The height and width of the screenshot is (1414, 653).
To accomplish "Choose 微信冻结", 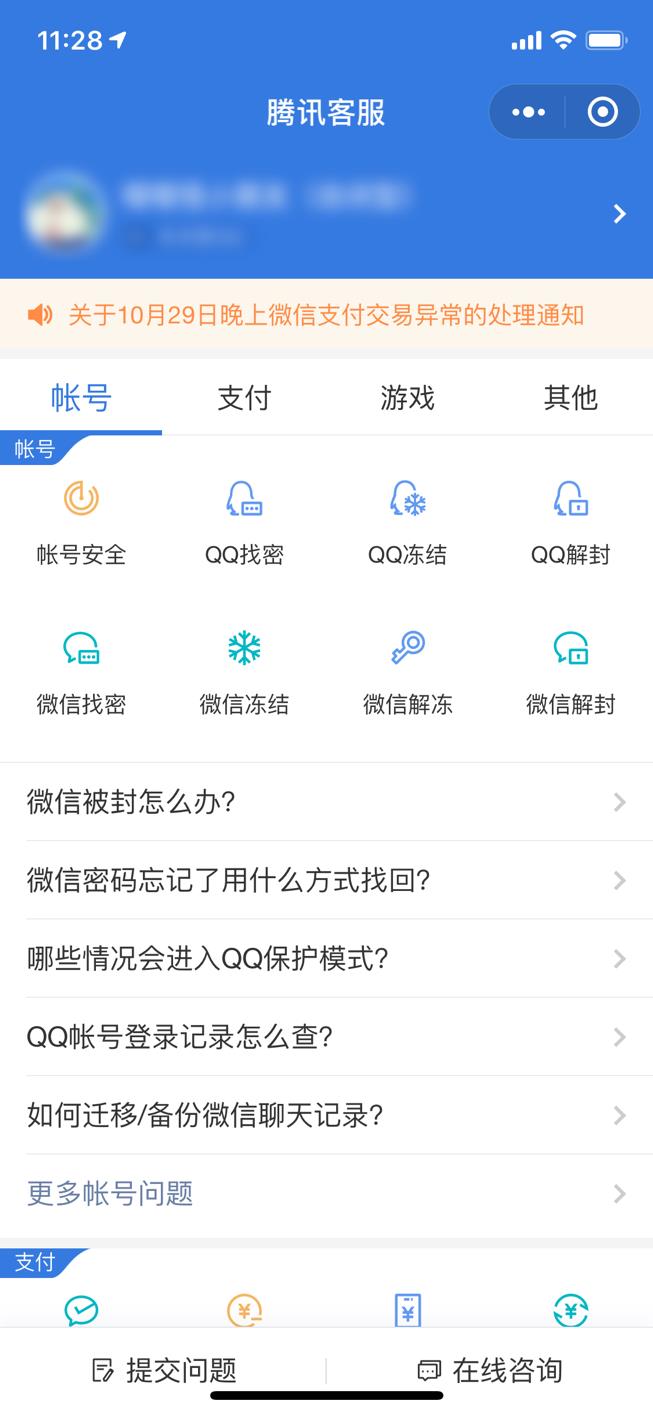I will pyautogui.click(x=244, y=672).
